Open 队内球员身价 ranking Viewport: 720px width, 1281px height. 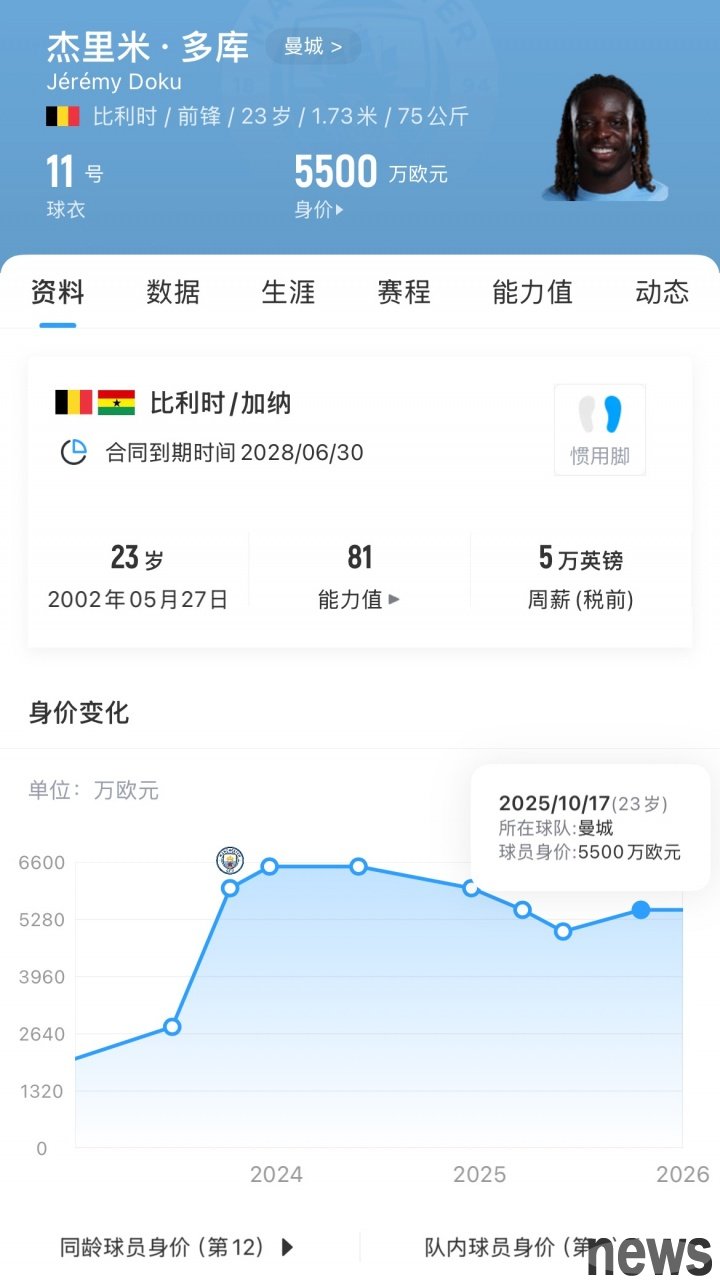click(510, 1247)
